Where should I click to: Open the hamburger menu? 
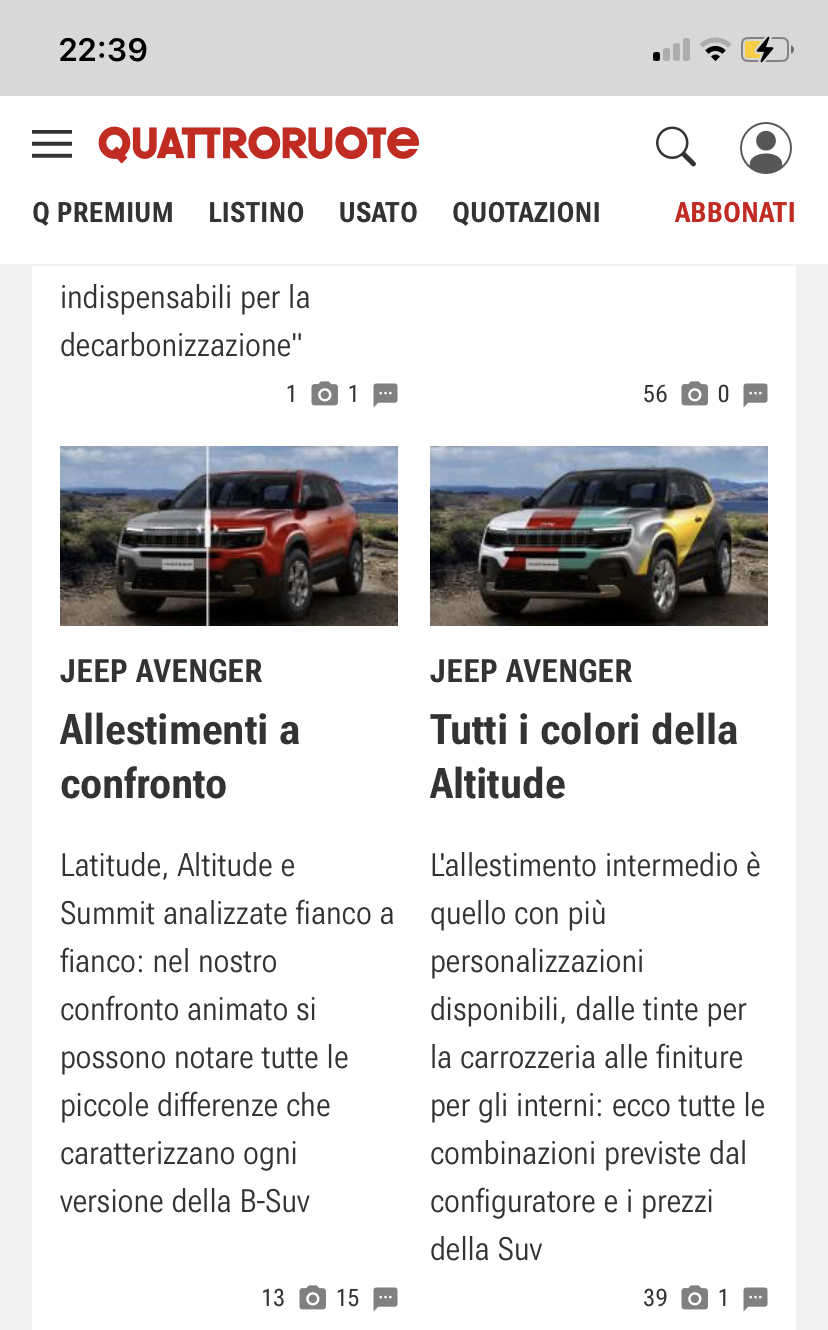click(52, 145)
